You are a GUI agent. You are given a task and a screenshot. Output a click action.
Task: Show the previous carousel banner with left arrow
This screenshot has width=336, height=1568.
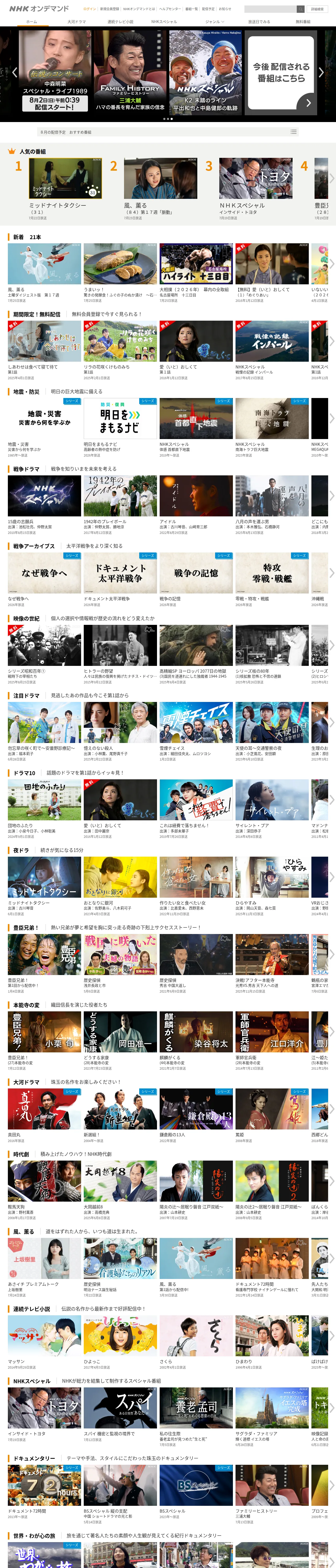(x=15, y=72)
